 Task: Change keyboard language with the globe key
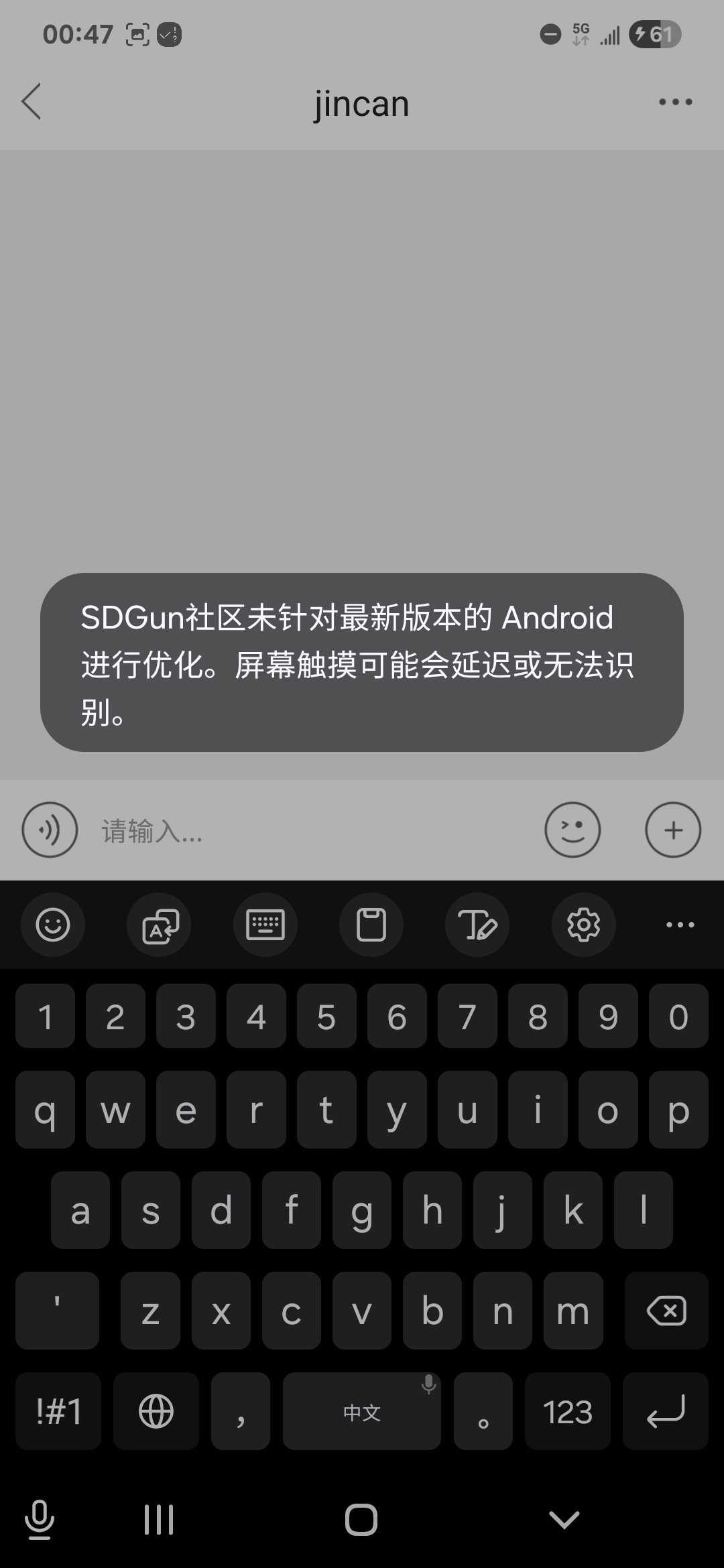coord(156,1411)
